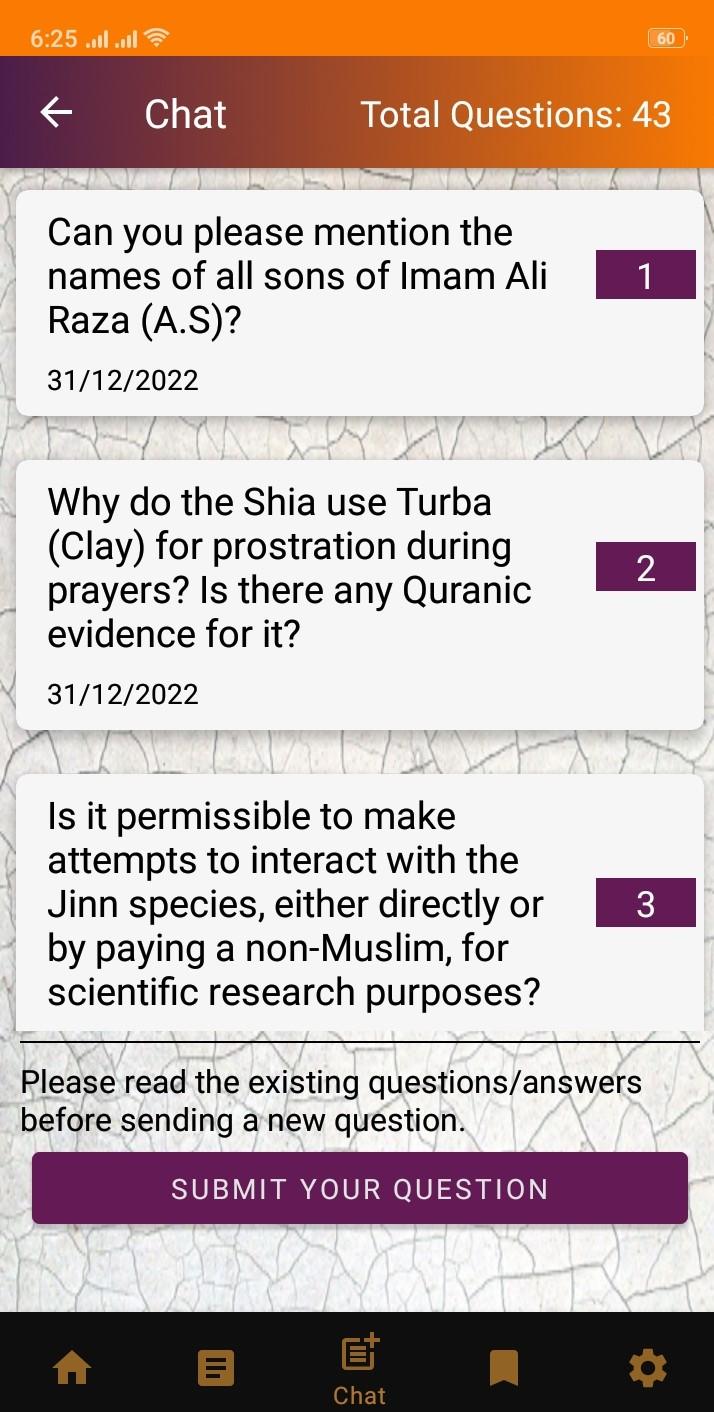
Task: Open the question about sons of Imam Ali Raza
Action: [x=360, y=303]
